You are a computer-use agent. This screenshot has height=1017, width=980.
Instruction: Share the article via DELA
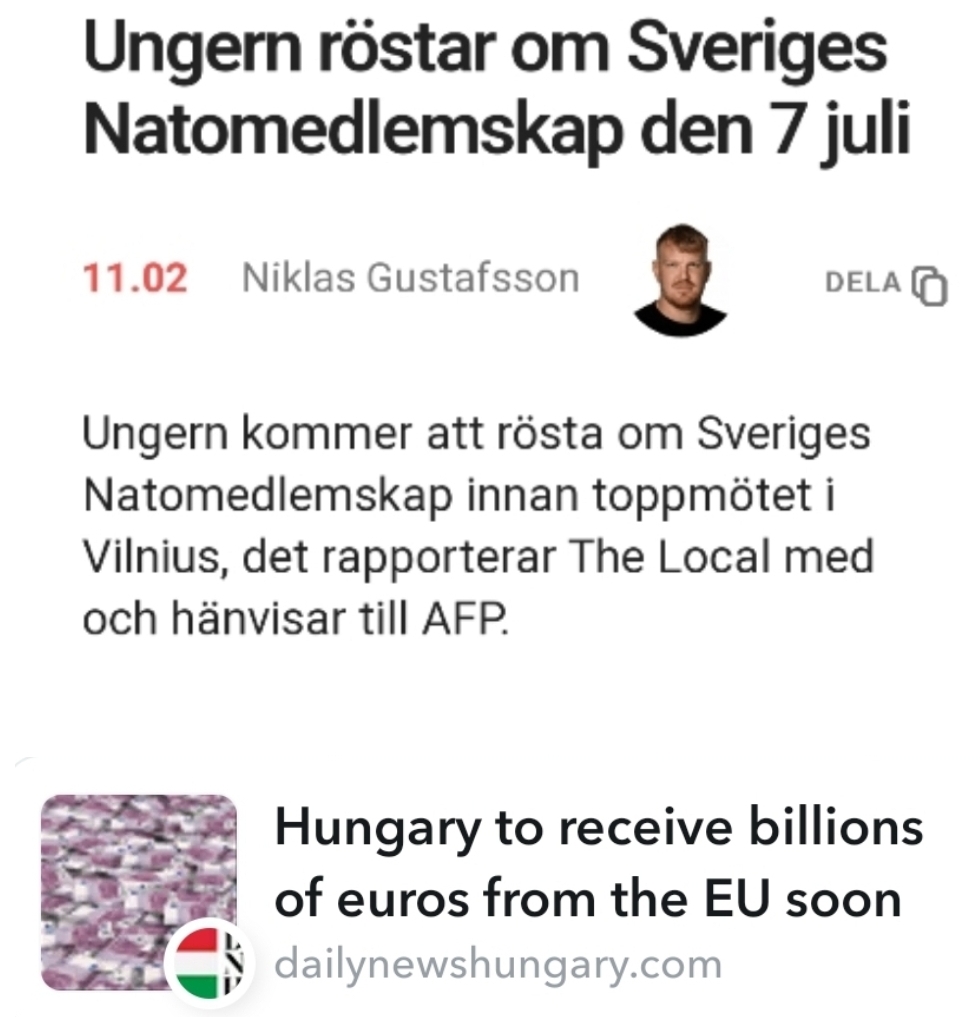coord(884,283)
